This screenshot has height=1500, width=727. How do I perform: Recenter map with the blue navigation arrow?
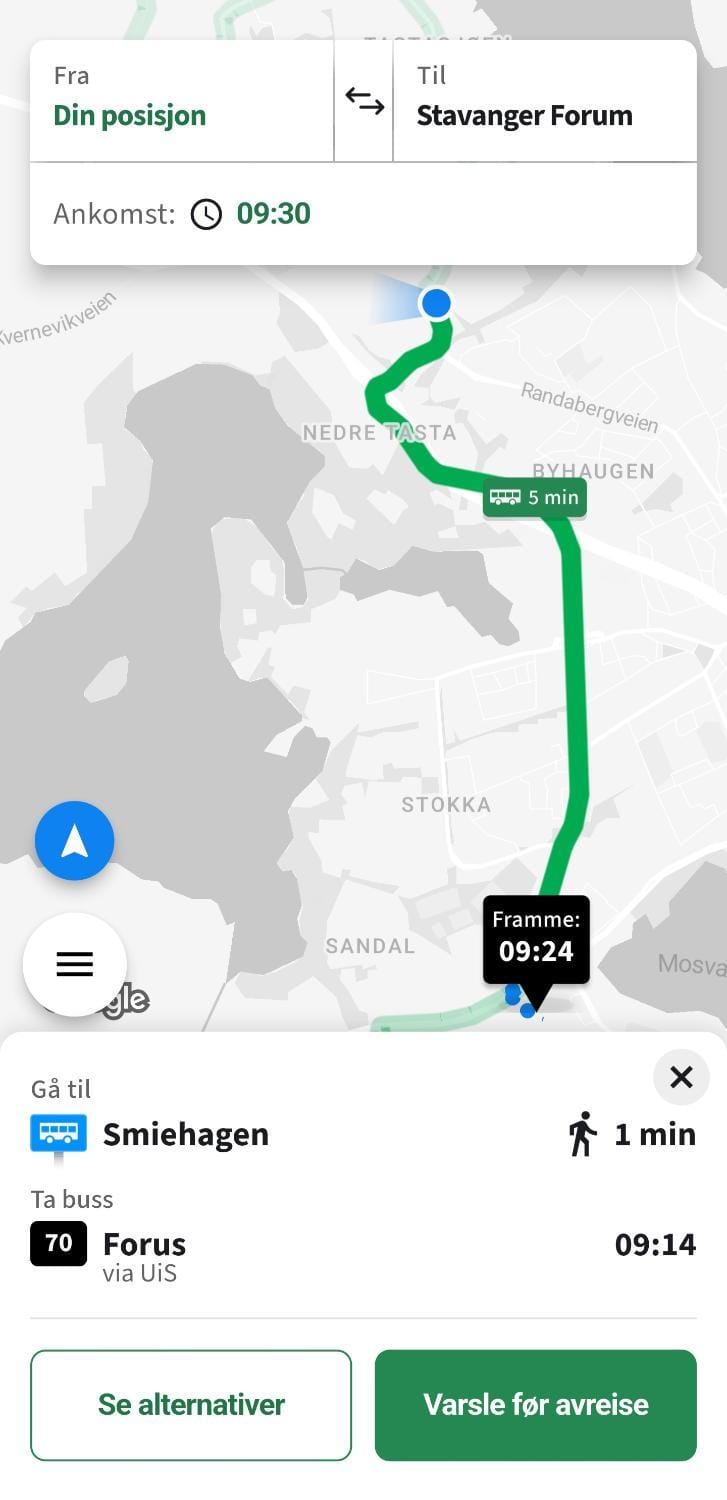75,841
